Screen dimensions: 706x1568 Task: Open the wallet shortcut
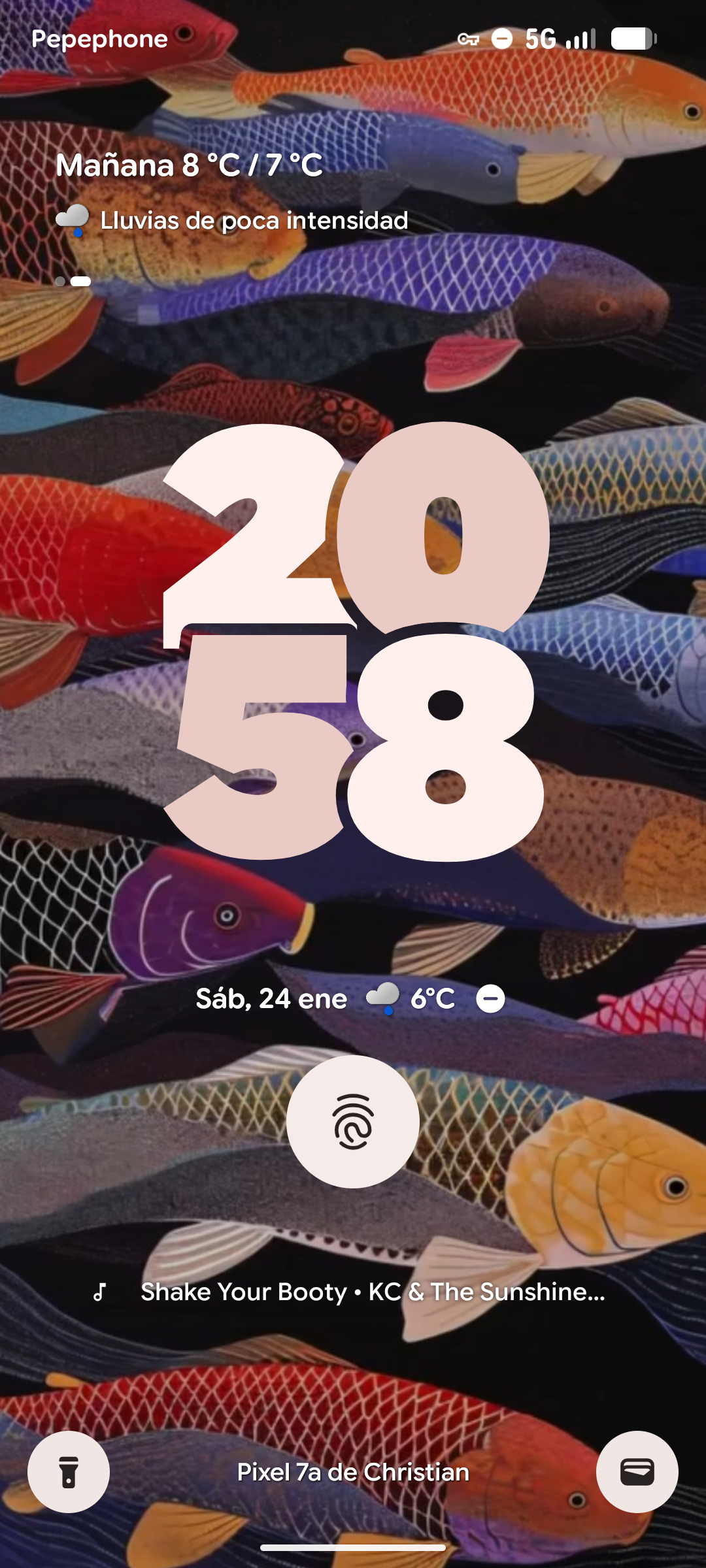tap(637, 1471)
